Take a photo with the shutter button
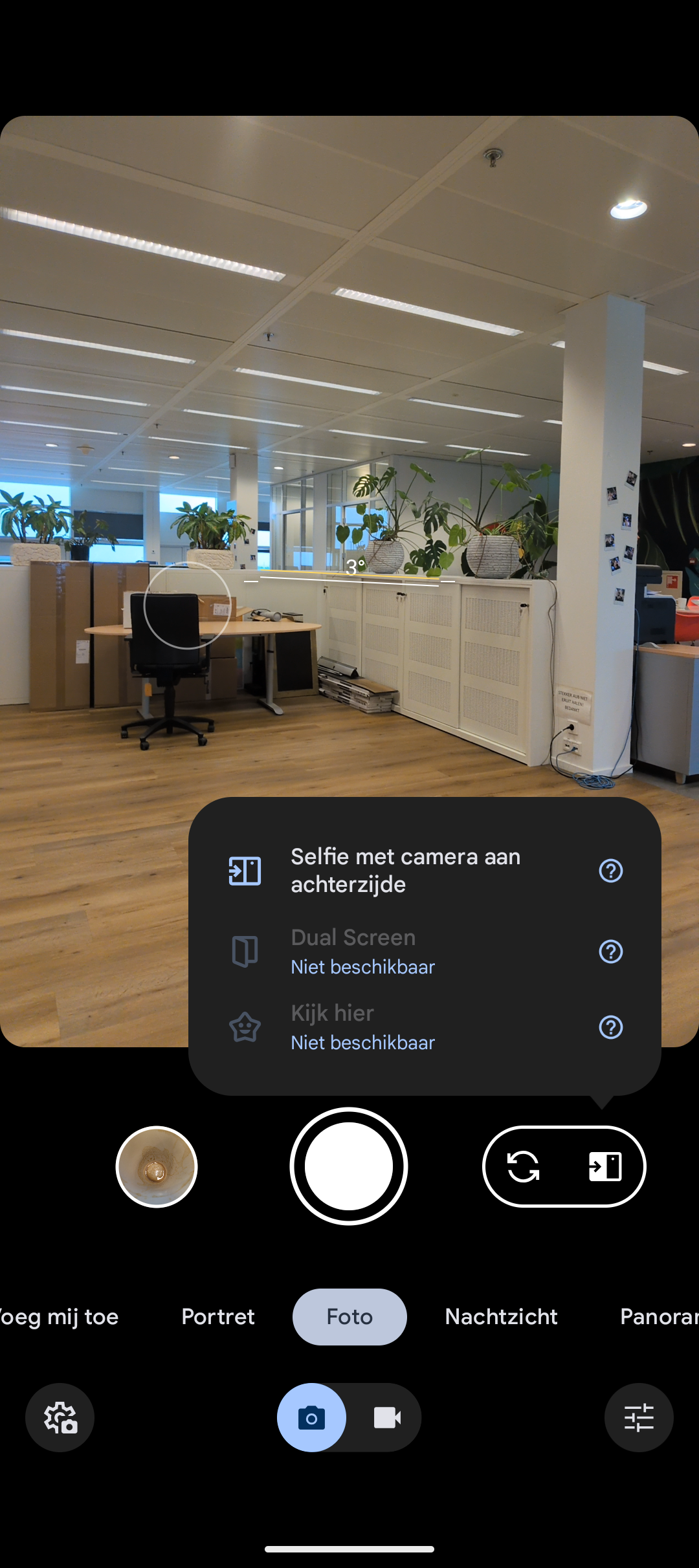 [349, 1166]
